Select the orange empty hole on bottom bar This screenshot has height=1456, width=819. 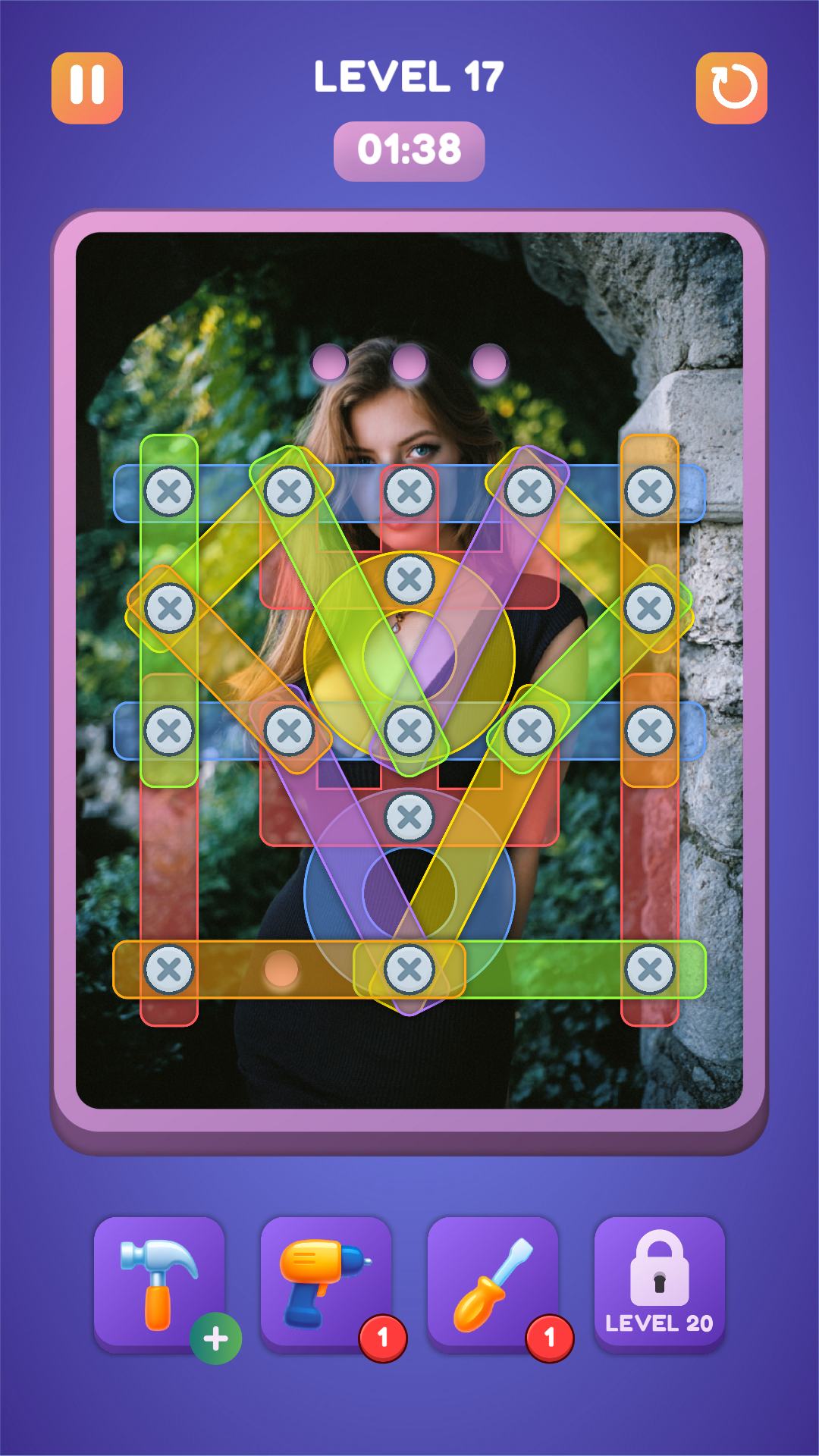coord(281,969)
